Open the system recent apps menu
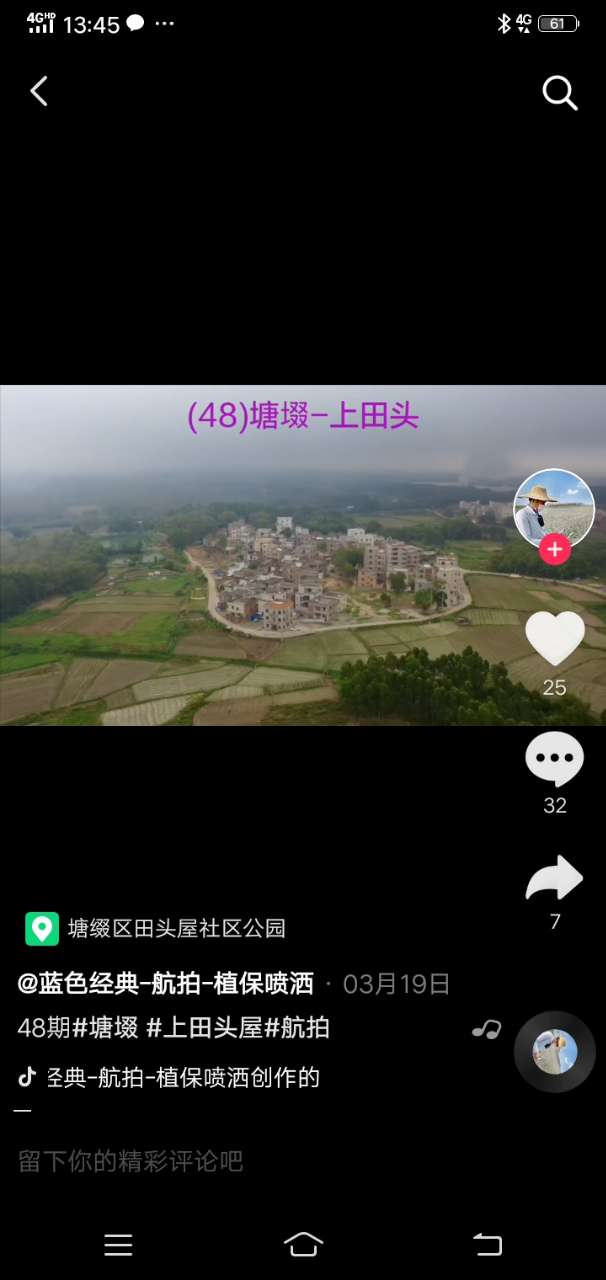The image size is (606, 1280). point(119,1244)
